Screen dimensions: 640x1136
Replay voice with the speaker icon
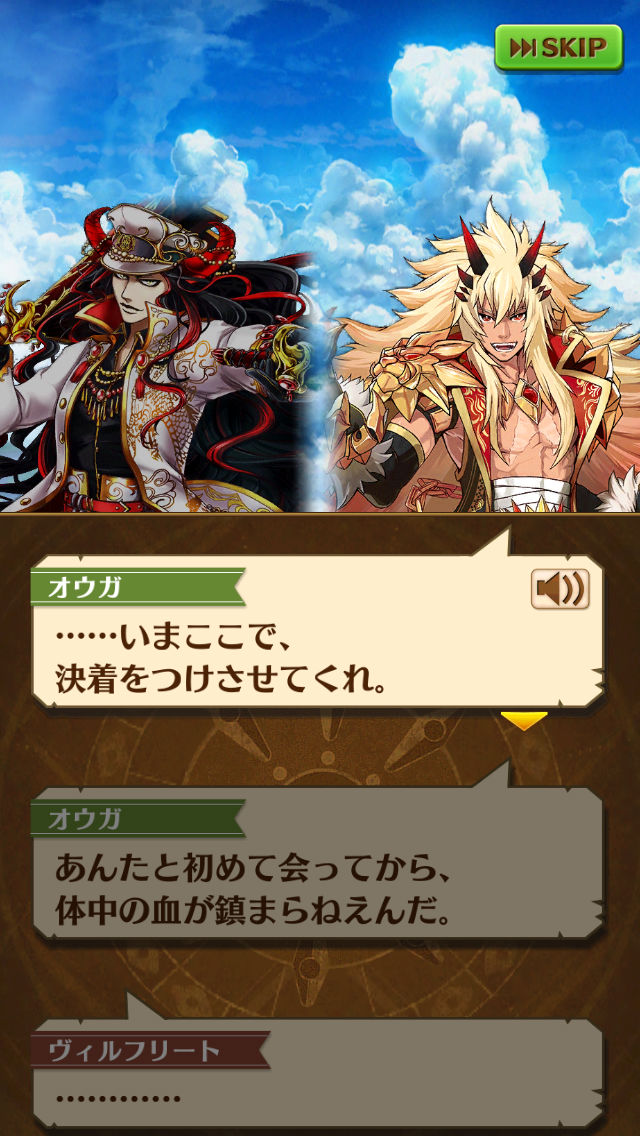560,590
